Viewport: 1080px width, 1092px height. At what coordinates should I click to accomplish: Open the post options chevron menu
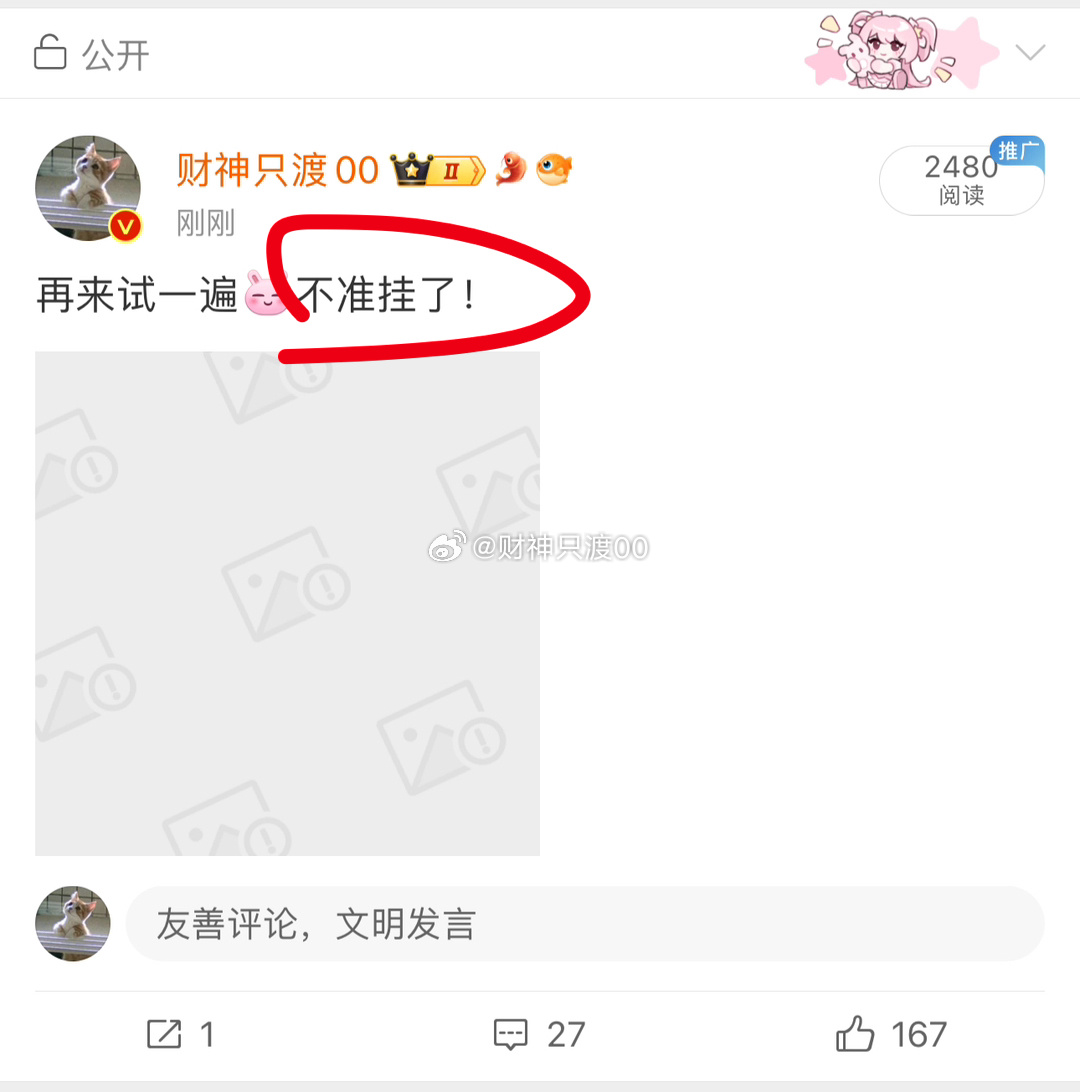click(x=1030, y=53)
